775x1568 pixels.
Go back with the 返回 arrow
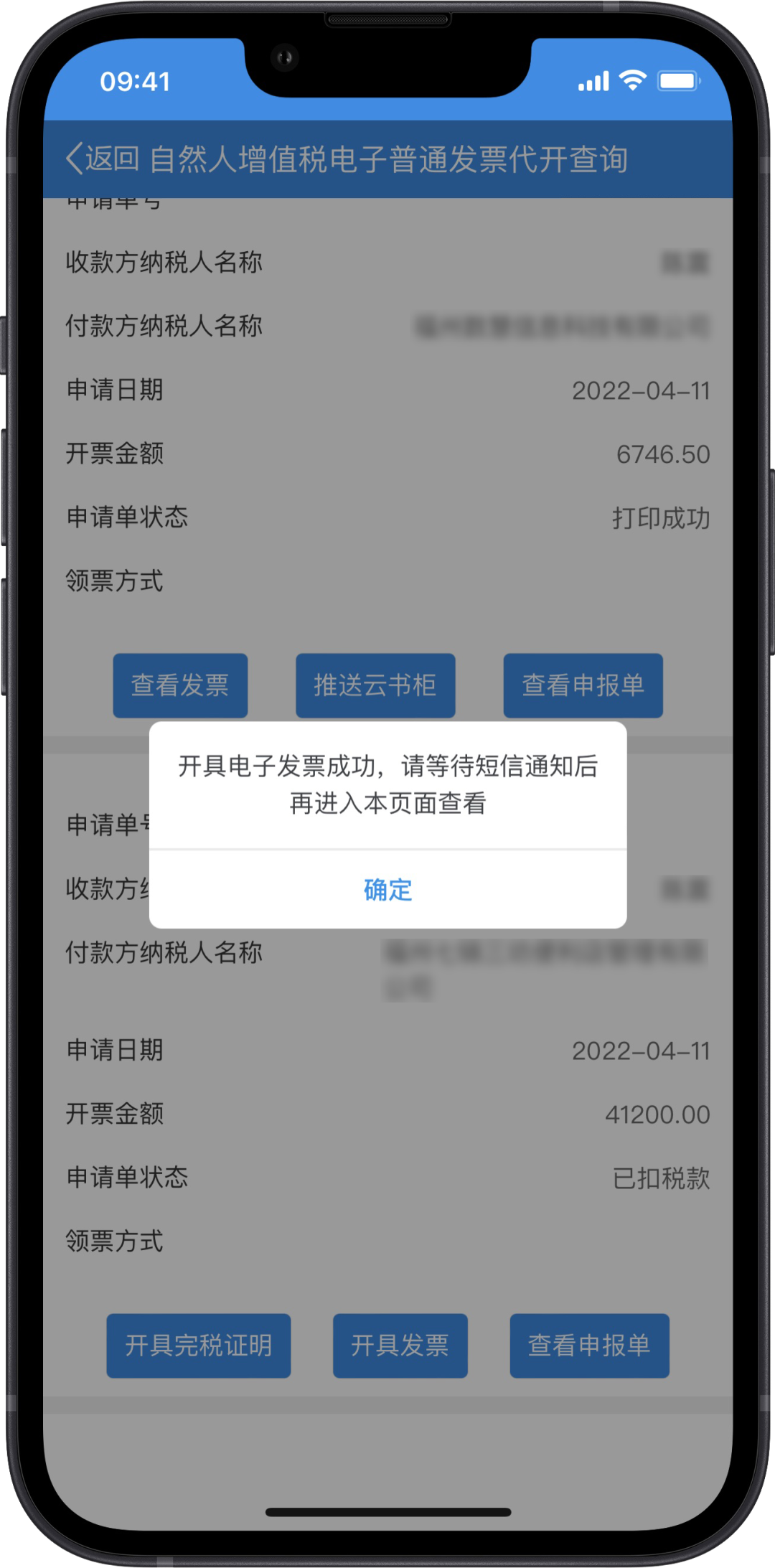click(103, 159)
